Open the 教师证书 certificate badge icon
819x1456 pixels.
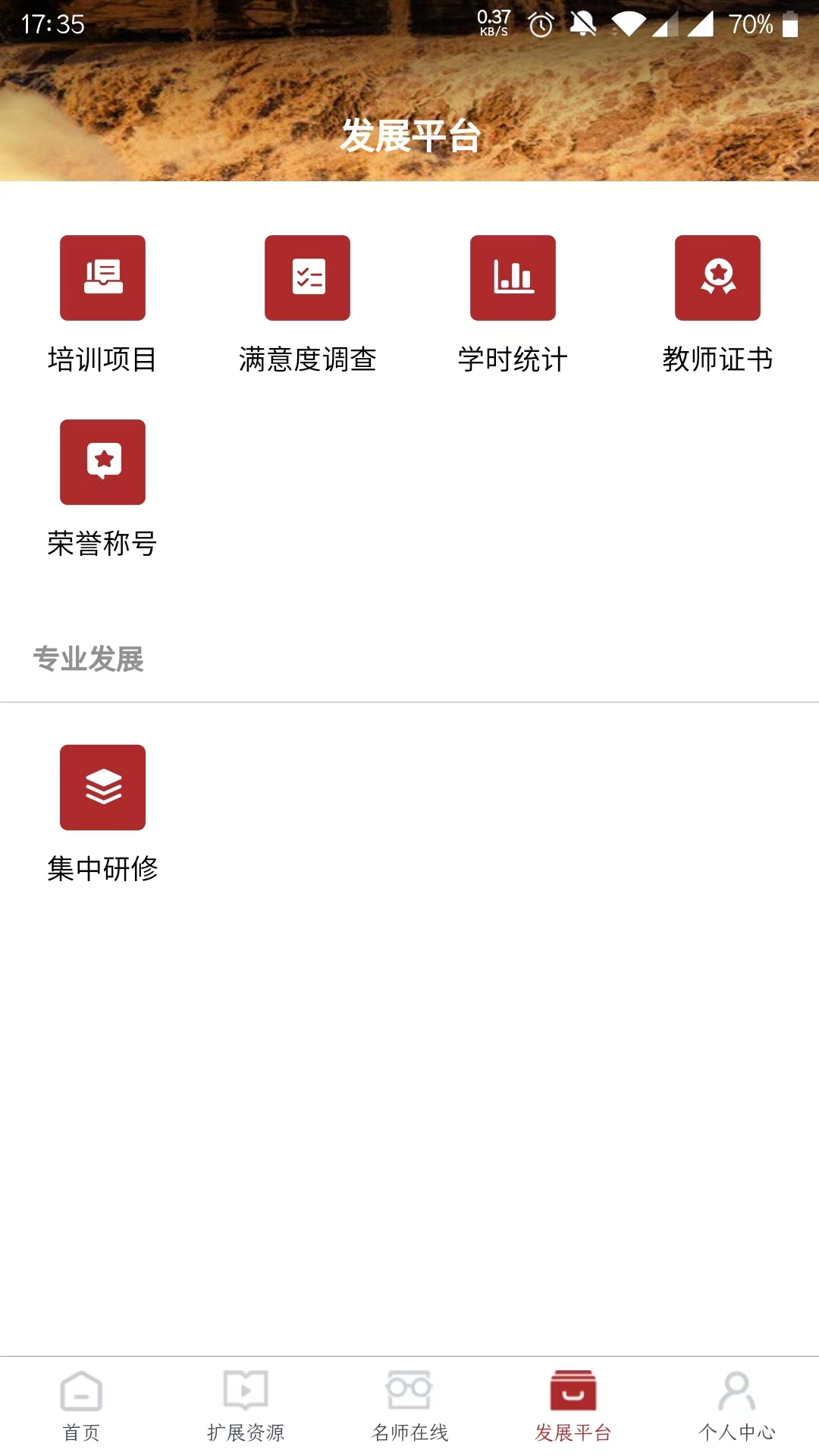(718, 278)
